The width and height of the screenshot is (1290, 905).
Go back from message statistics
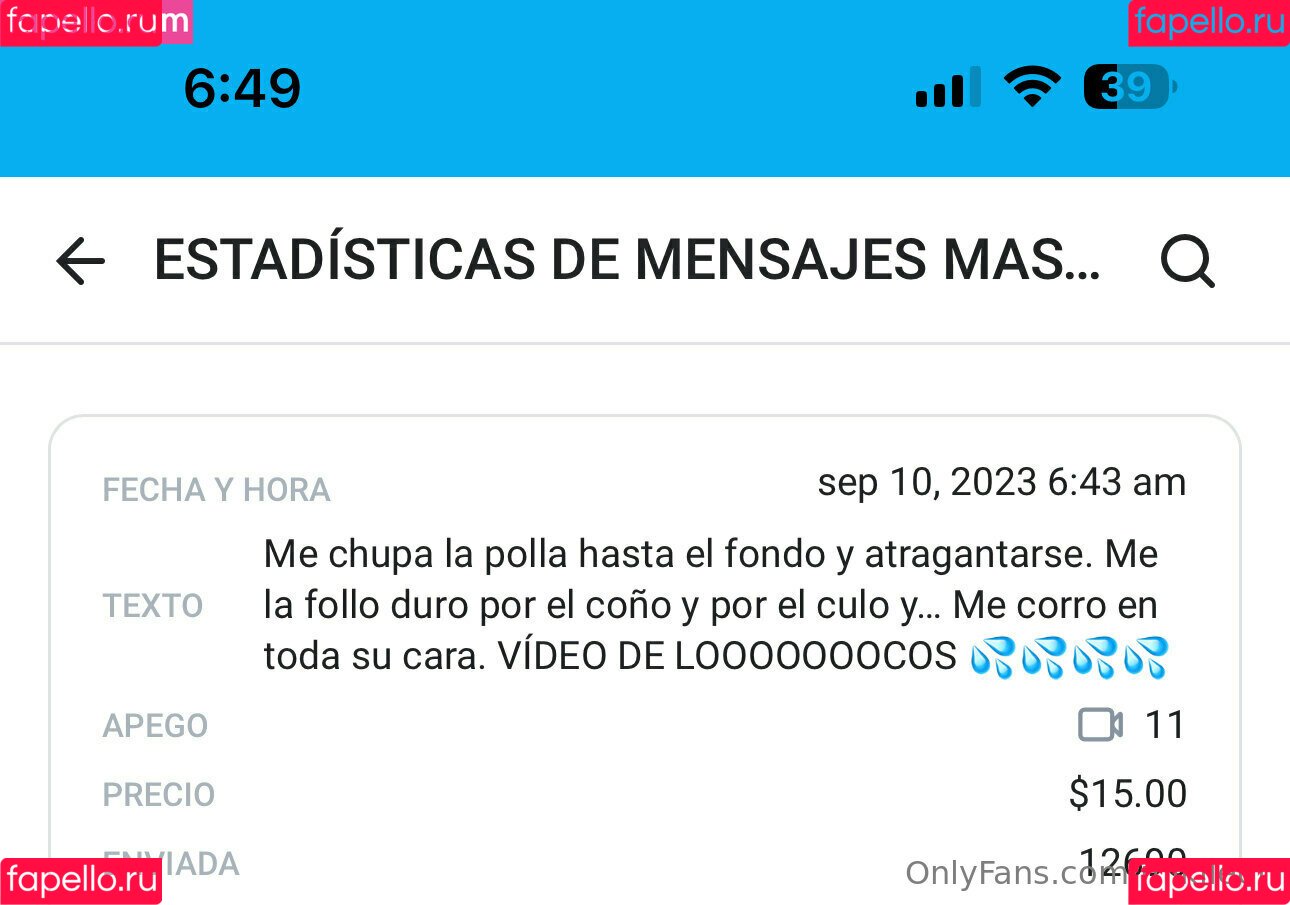click(81, 262)
